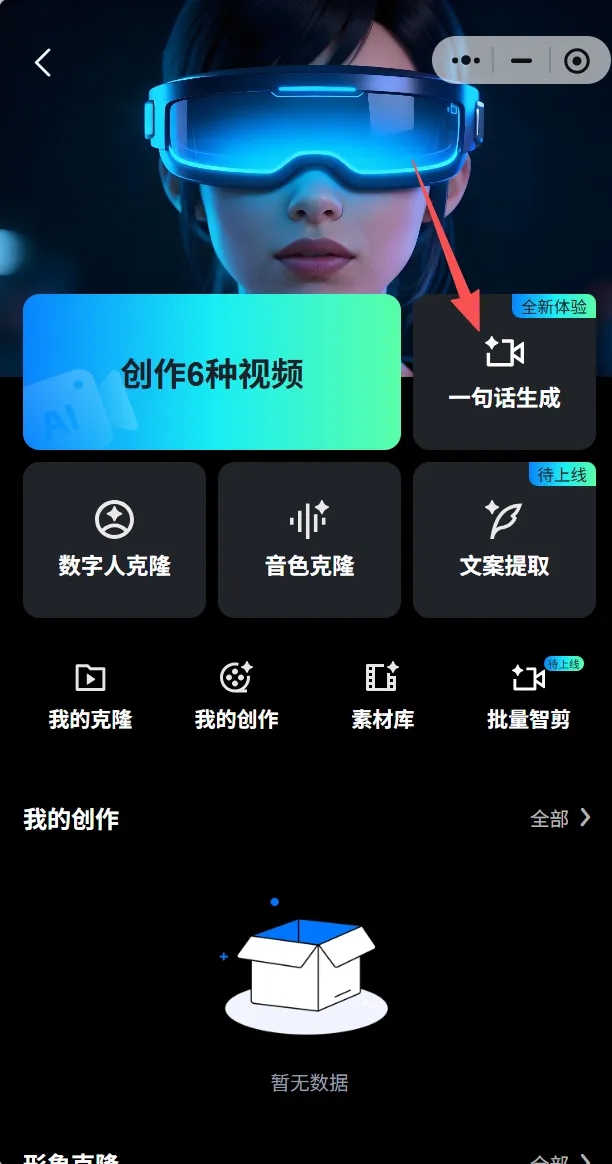This screenshot has width=612, height=1164.
Task: Minimize the mini program
Action: pos(521,61)
